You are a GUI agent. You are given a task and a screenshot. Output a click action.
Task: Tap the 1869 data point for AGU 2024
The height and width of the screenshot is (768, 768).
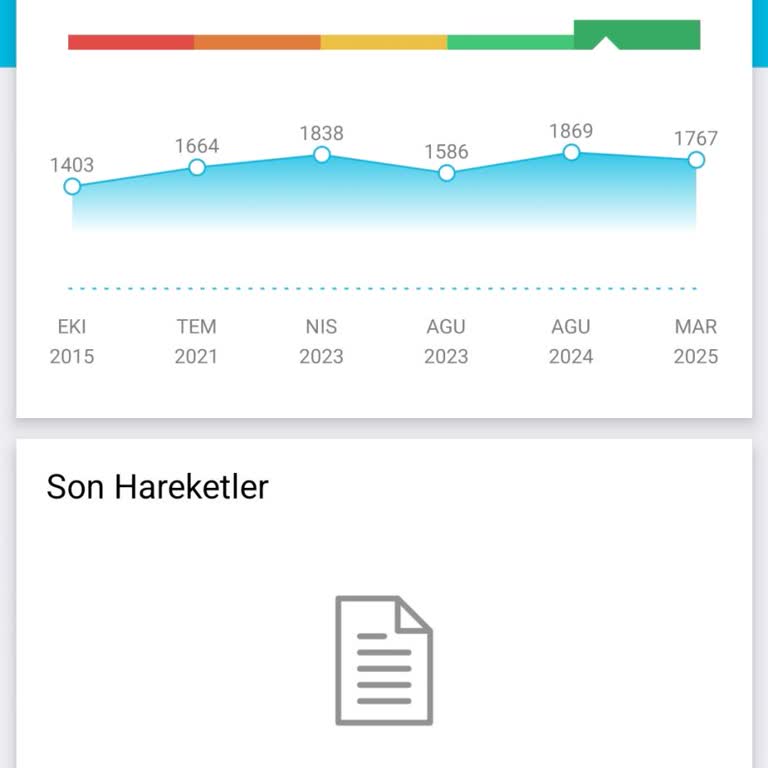[x=571, y=152]
